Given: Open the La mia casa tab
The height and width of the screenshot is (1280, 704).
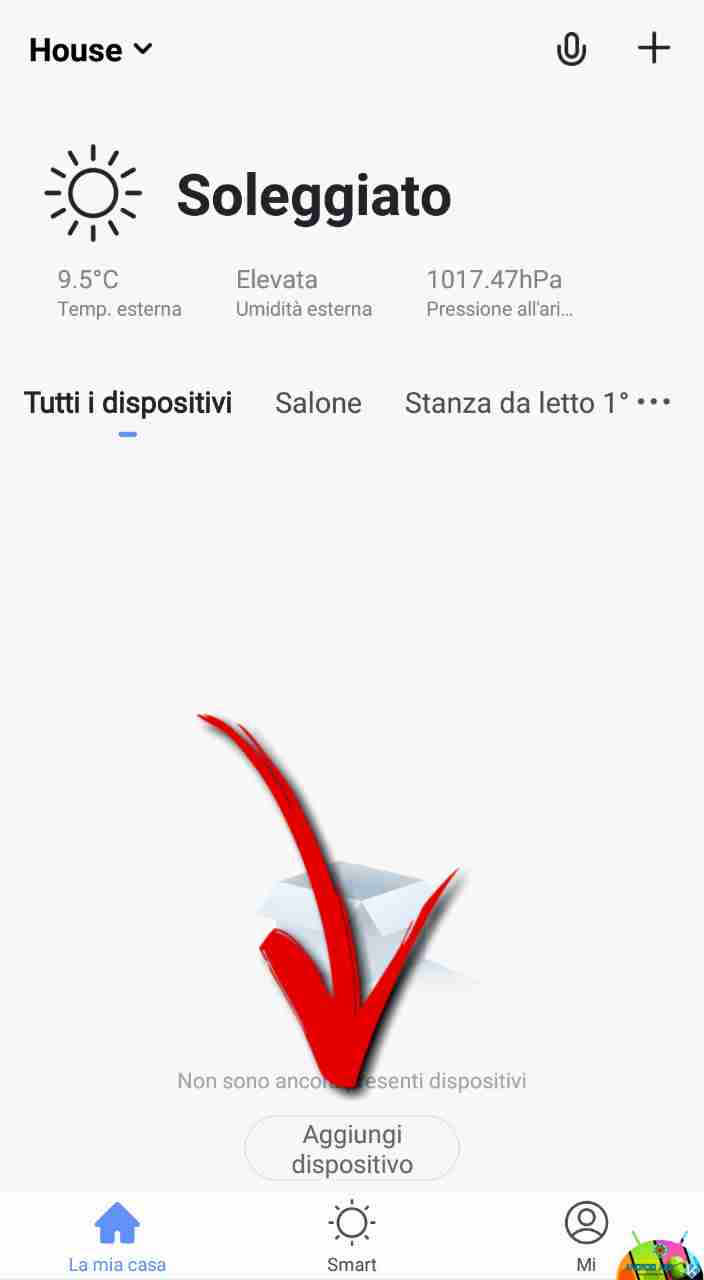Looking at the screenshot, I should coord(117,1237).
